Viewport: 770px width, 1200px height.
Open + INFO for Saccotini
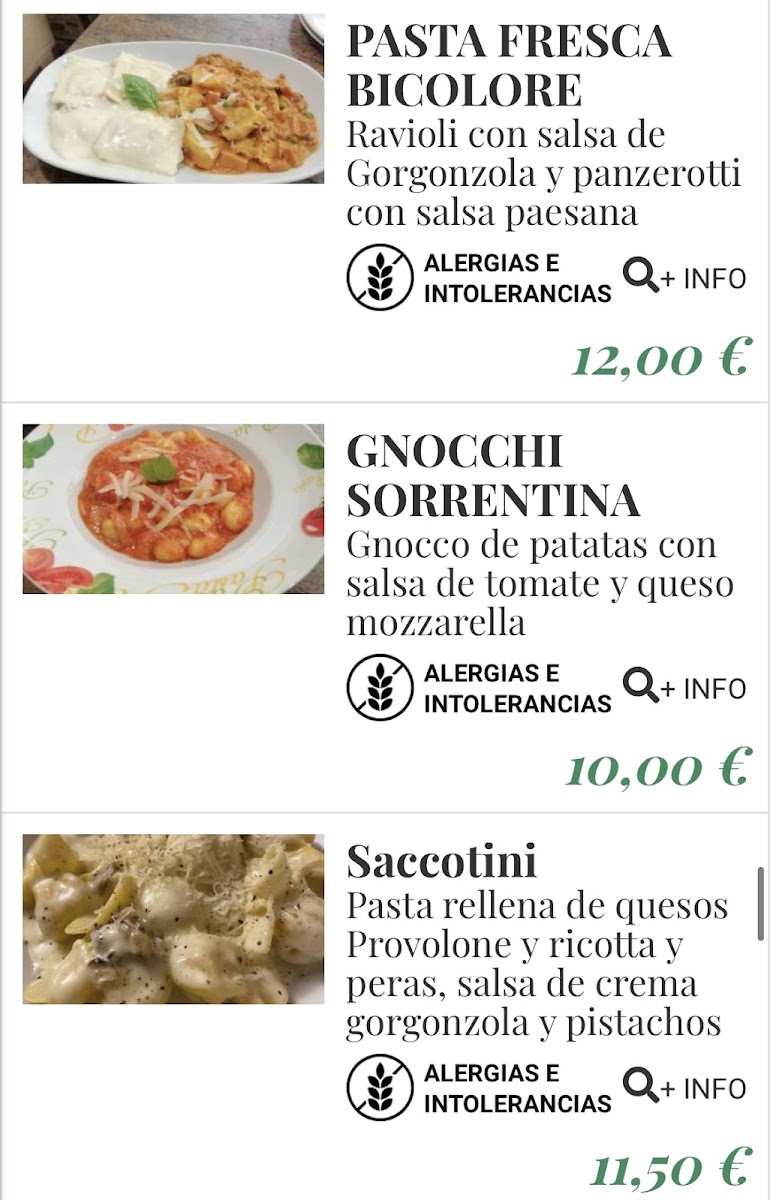[x=685, y=1086]
